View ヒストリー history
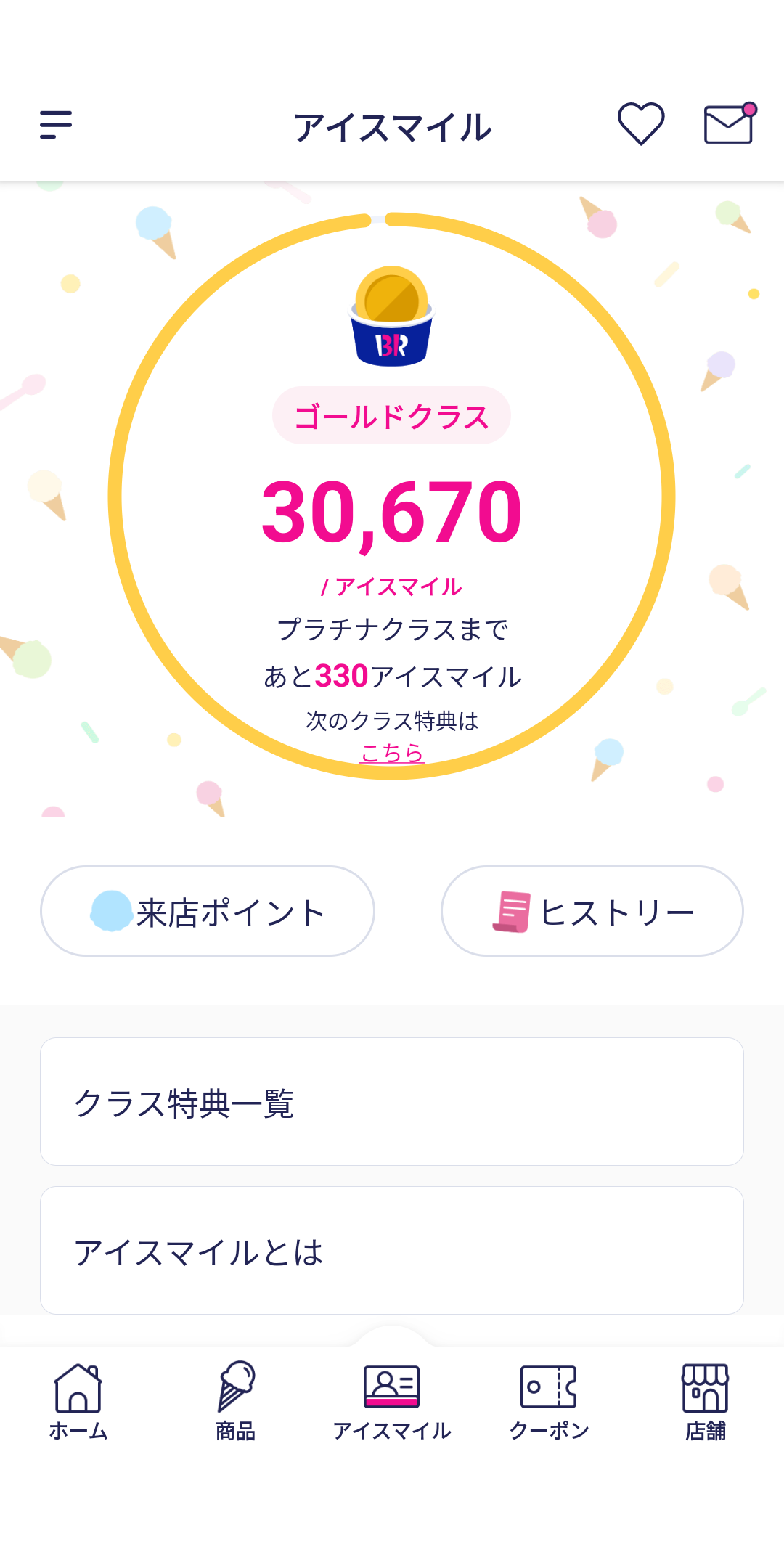Viewport: 784px width, 1568px height. click(x=592, y=911)
